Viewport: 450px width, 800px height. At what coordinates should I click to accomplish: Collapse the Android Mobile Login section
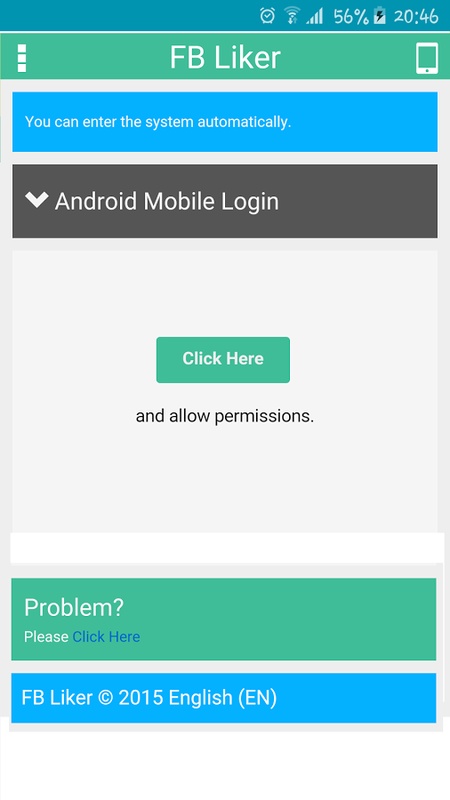click(224, 201)
